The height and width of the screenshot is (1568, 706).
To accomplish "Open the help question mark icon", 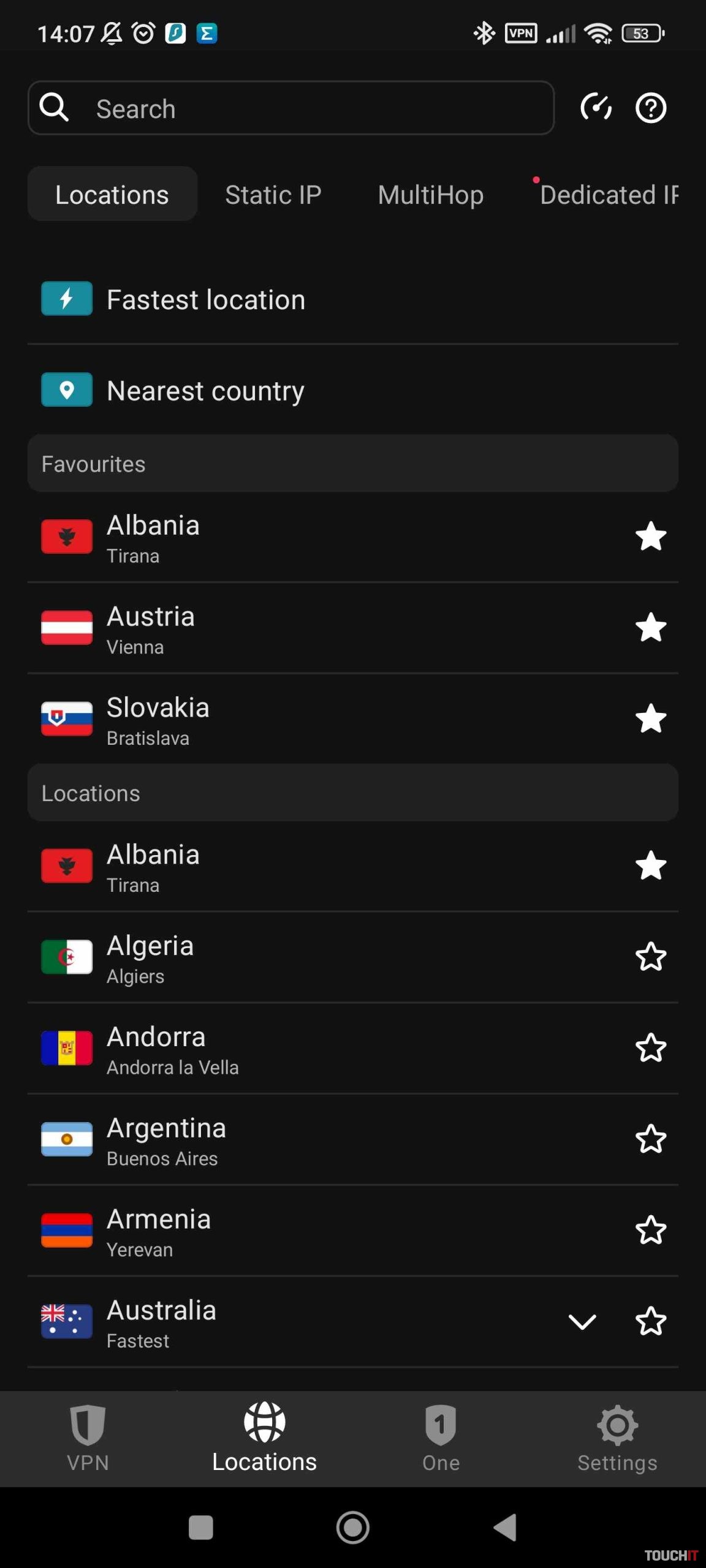I will point(650,108).
